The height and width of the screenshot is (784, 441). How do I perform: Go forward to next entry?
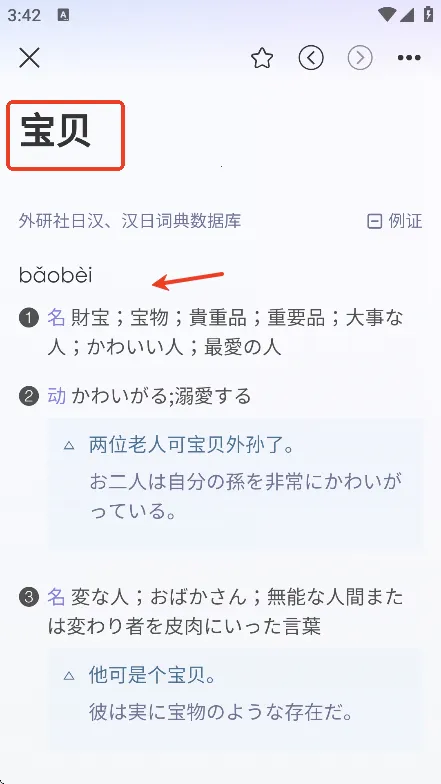click(x=360, y=58)
